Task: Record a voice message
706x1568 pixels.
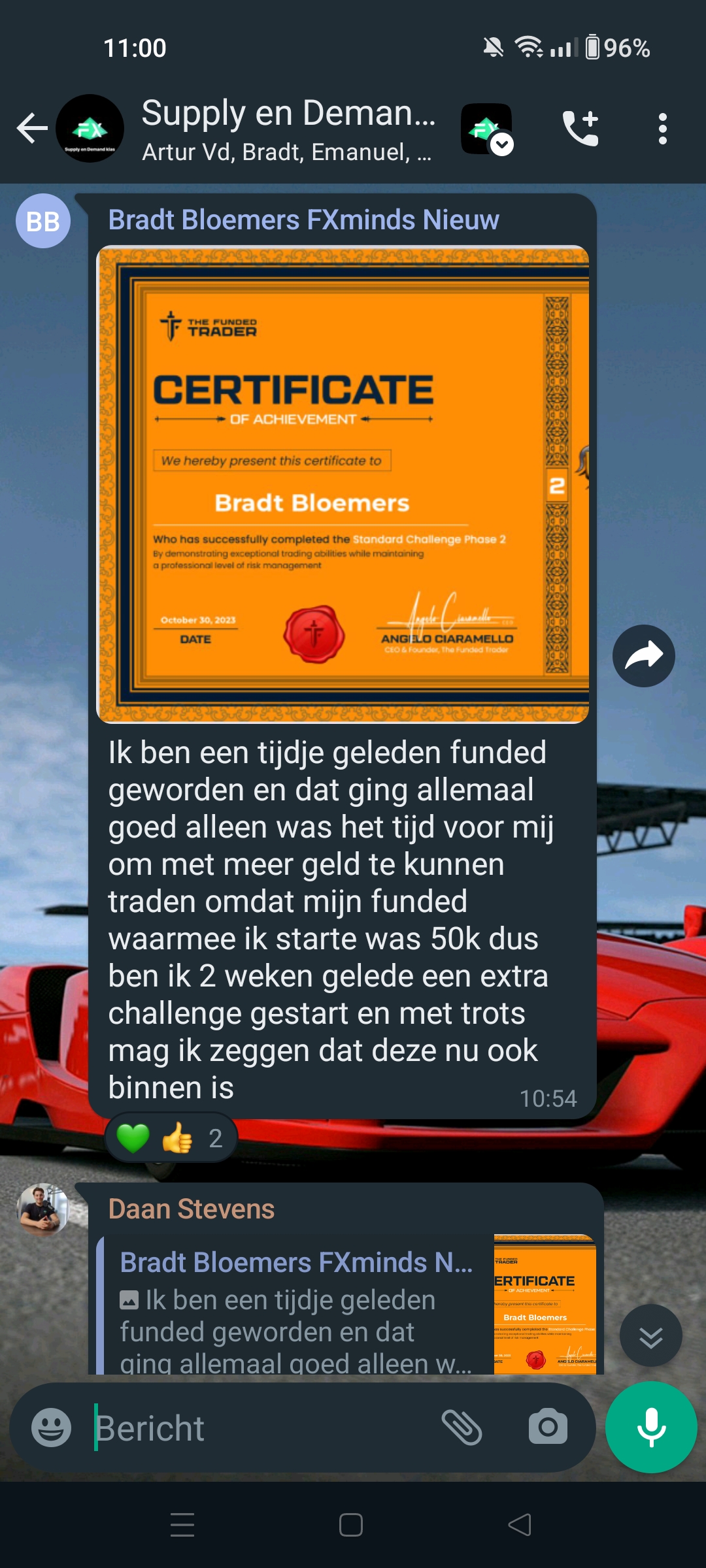Action: (651, 1428)
